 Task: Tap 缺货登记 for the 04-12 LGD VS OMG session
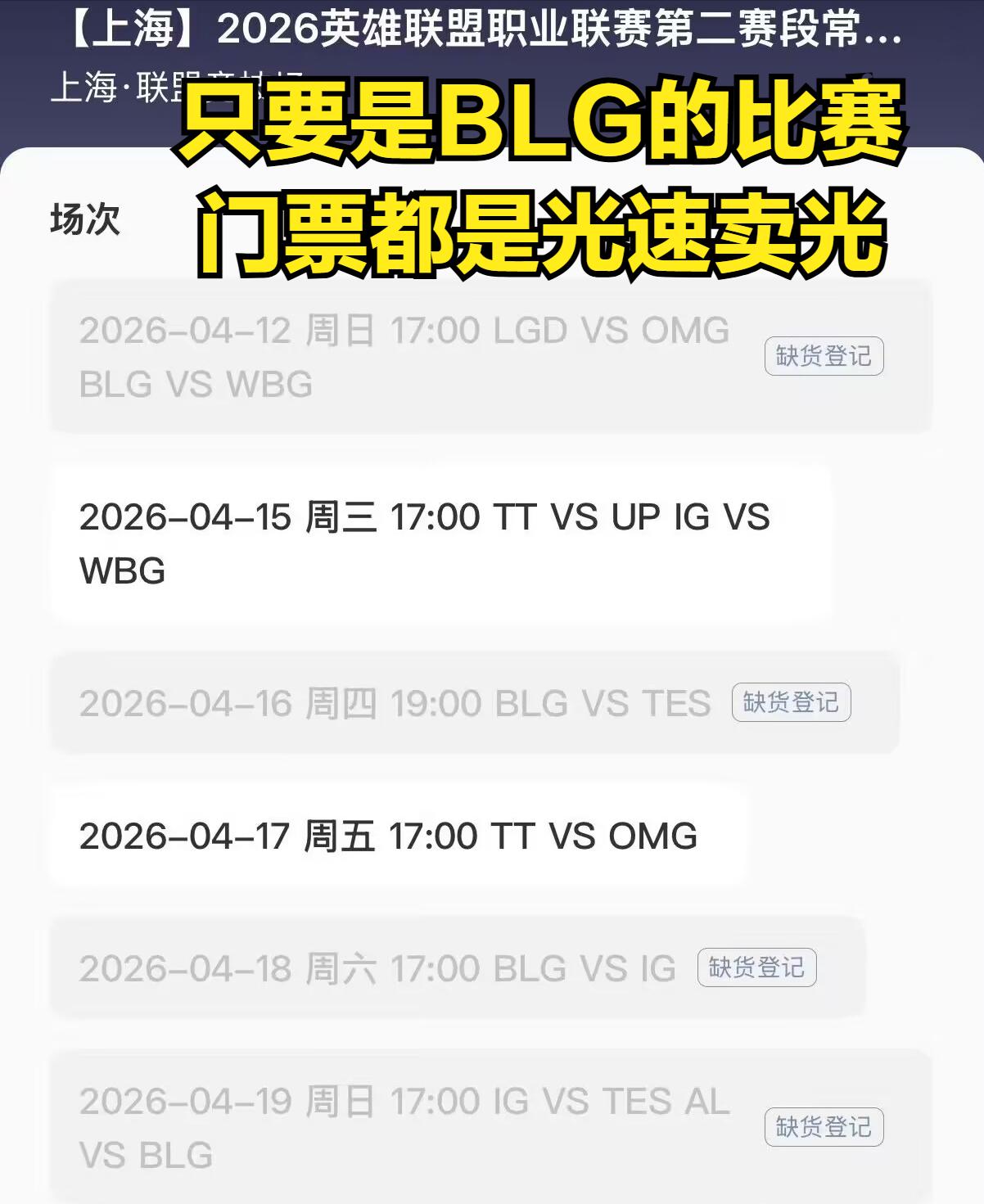[x=824, y=356]
